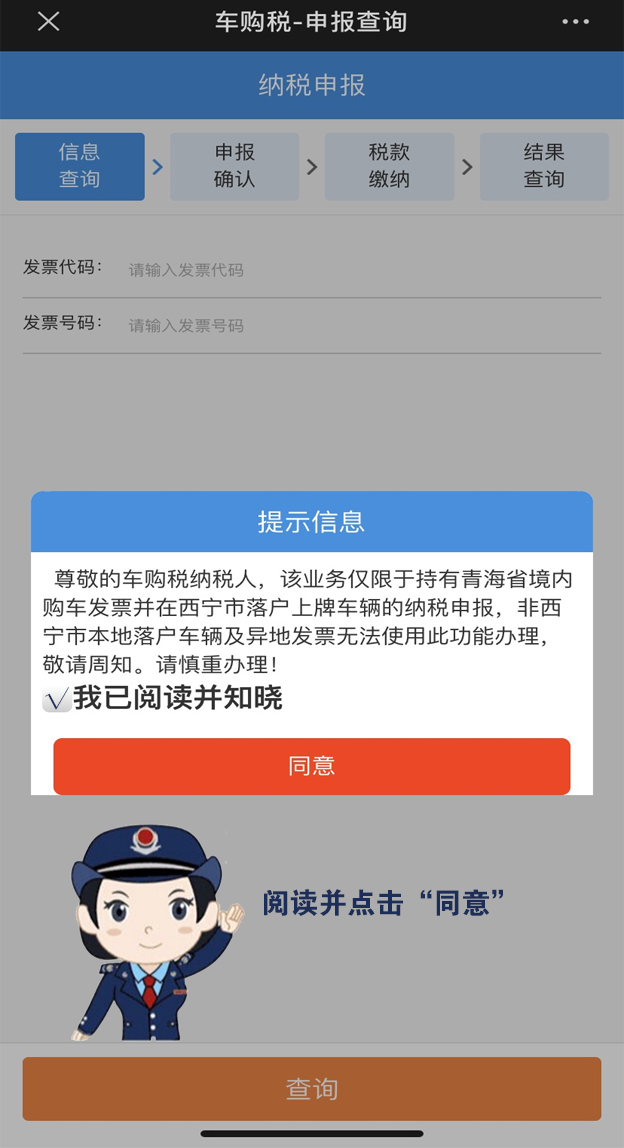624x1148 pixels.
Task: Go to the 申报确认 step
Action: point(235,166)
